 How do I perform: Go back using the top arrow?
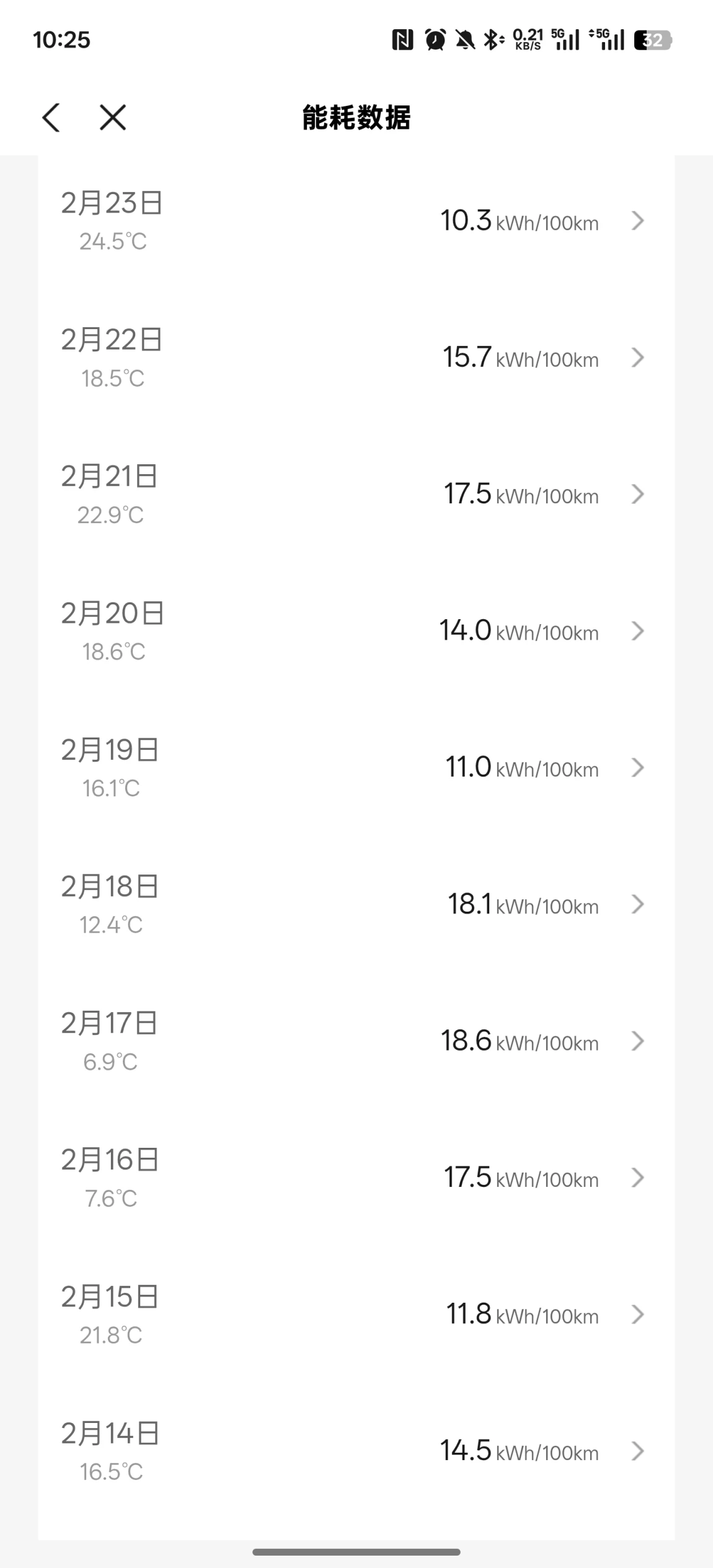point(51,117)
